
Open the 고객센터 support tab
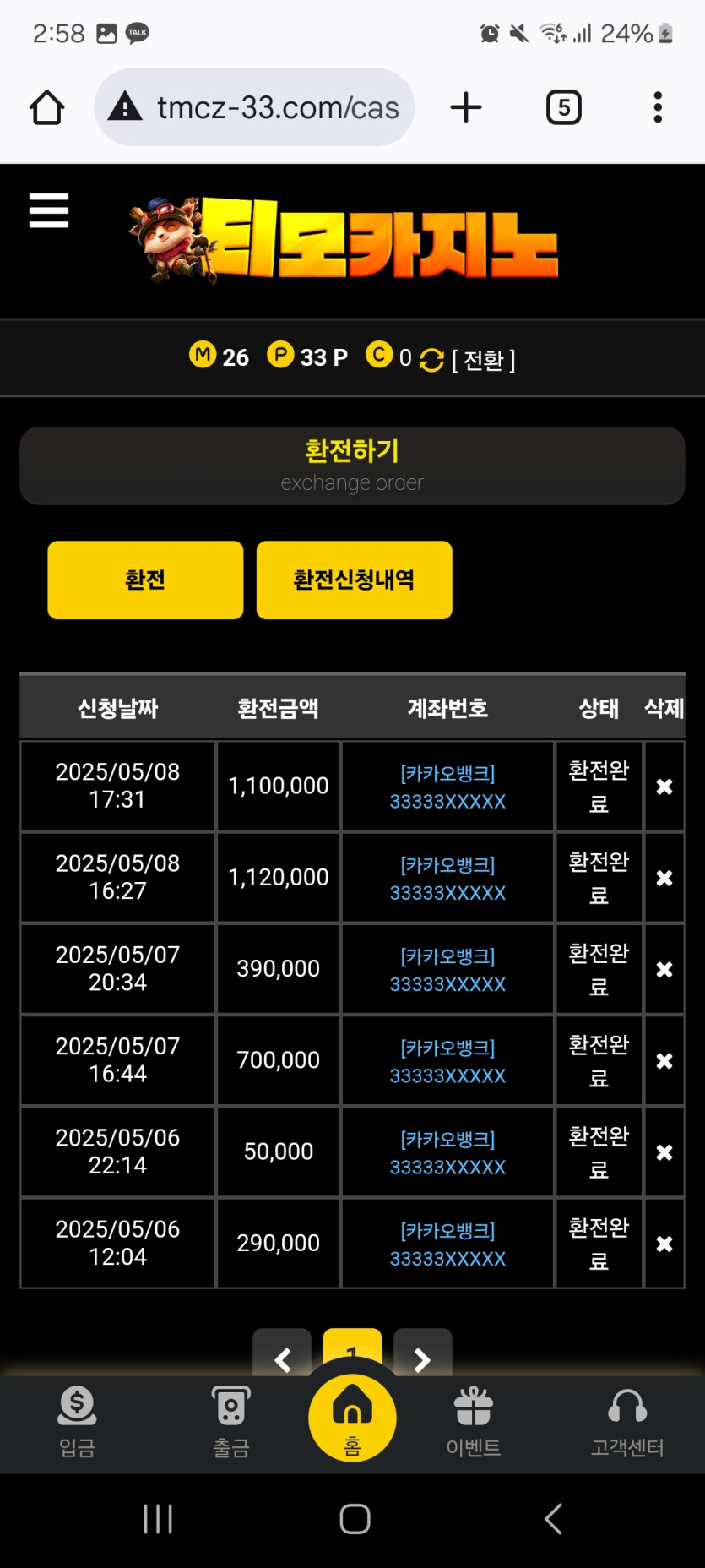coord(627,1424)
